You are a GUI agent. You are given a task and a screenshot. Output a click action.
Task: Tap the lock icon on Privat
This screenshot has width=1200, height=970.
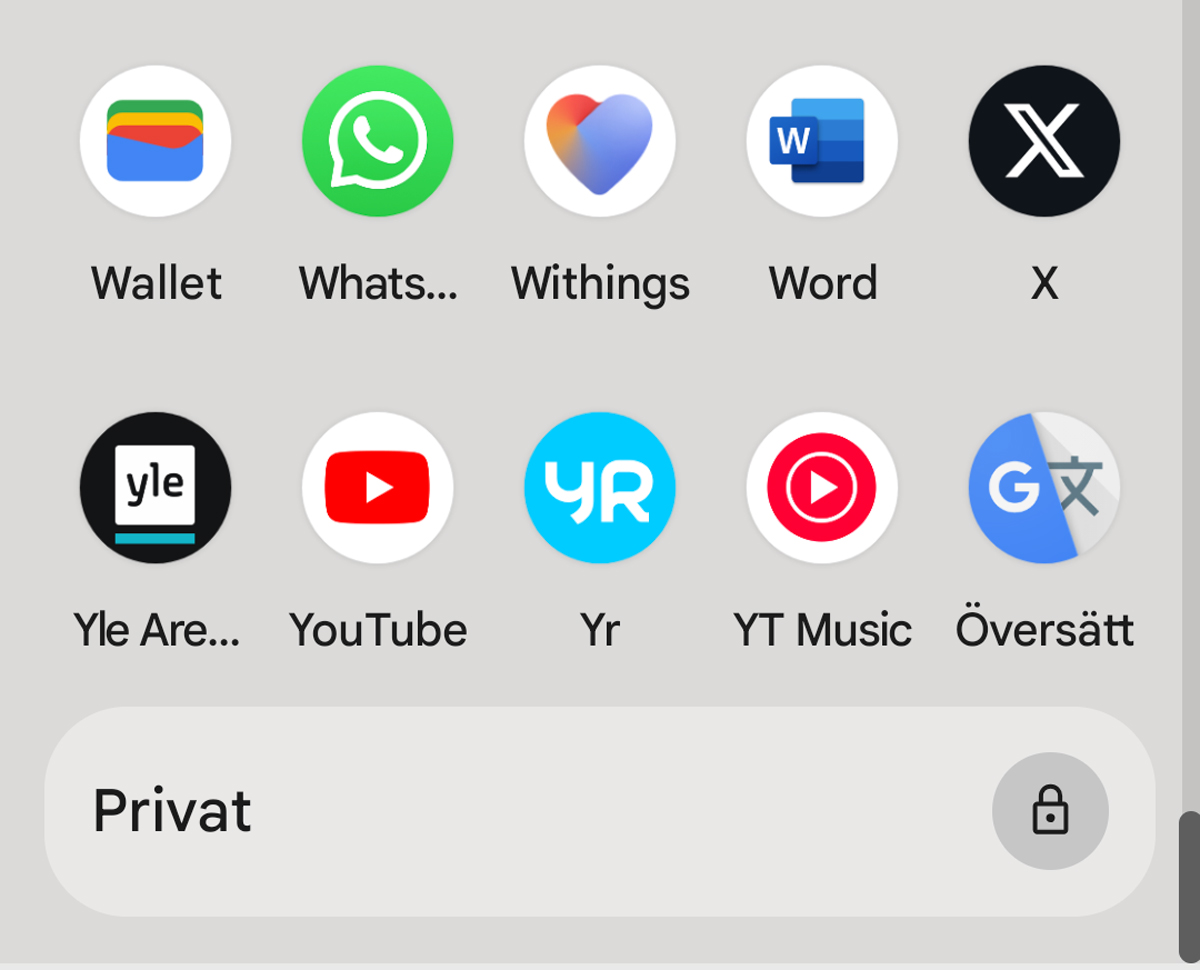[1050, 811]
